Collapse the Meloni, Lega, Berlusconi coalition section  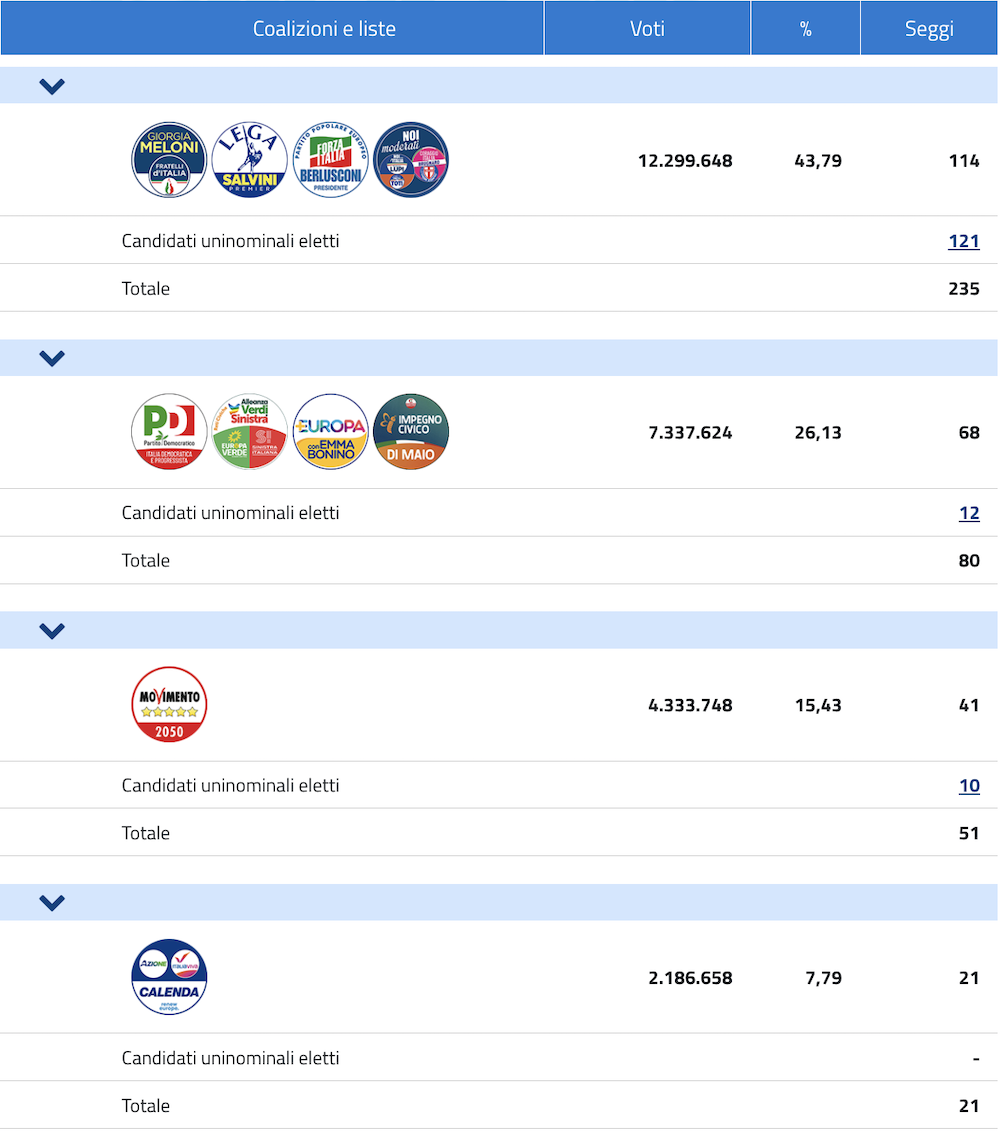coord(52,86)
